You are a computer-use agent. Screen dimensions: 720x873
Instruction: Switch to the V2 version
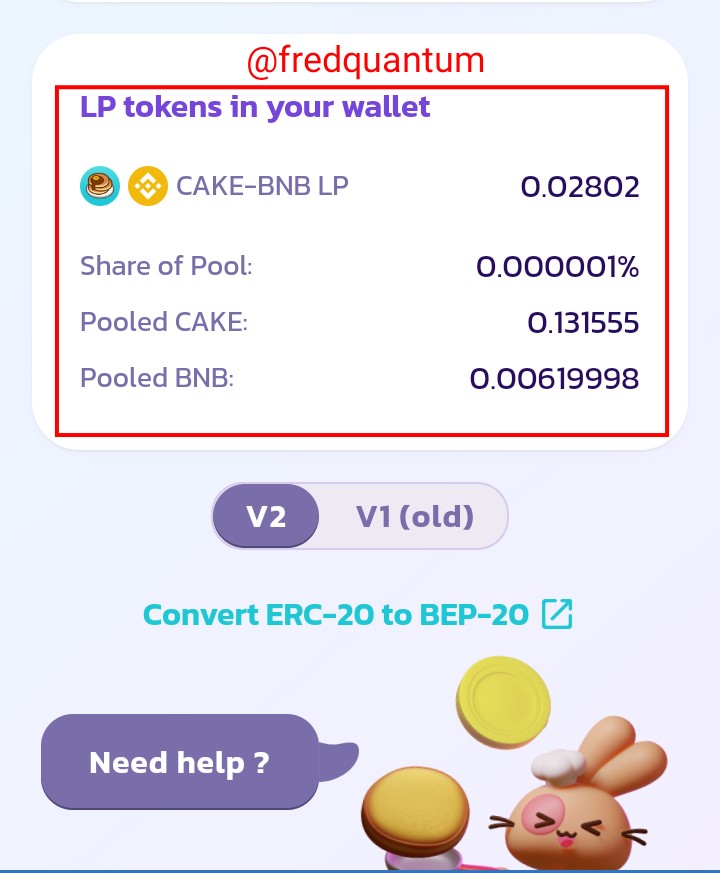coord(266,516)
